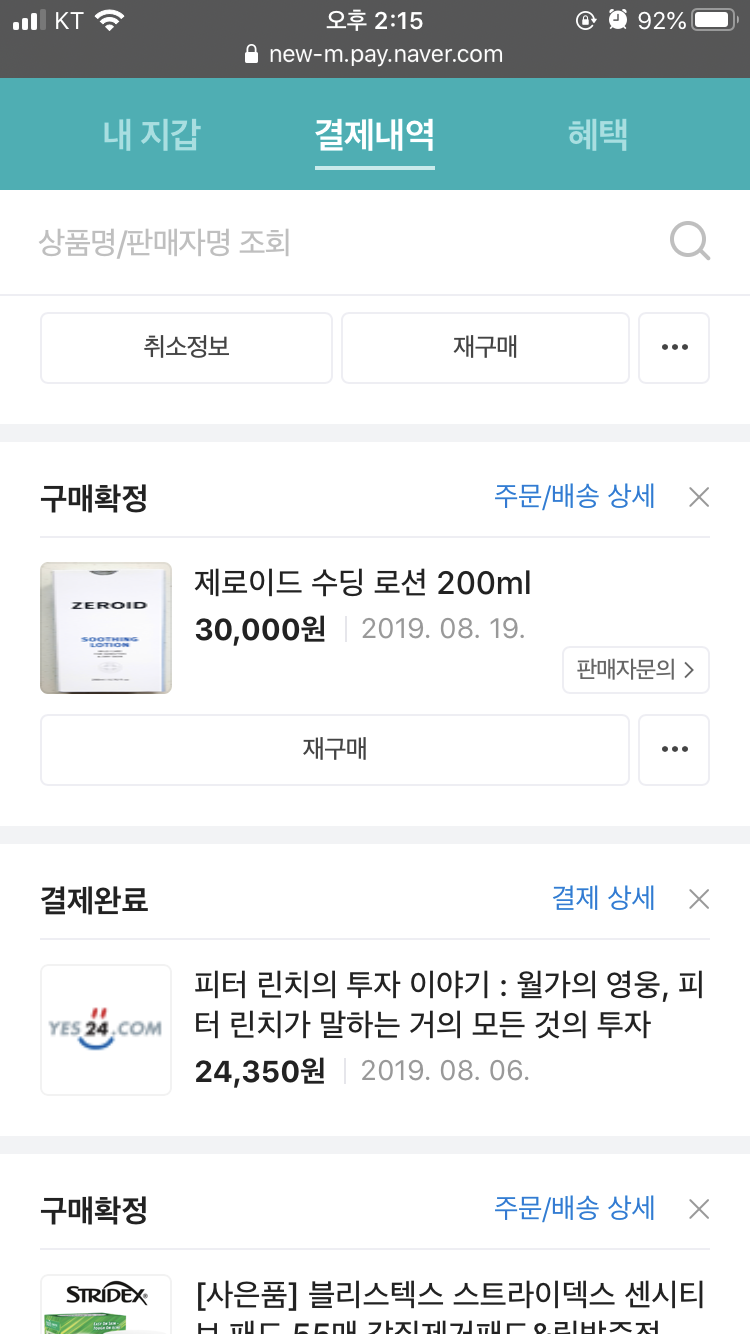View 결제 상세 for the YES24 payment
The image size is (750, 1334).
tap(603, 898)
